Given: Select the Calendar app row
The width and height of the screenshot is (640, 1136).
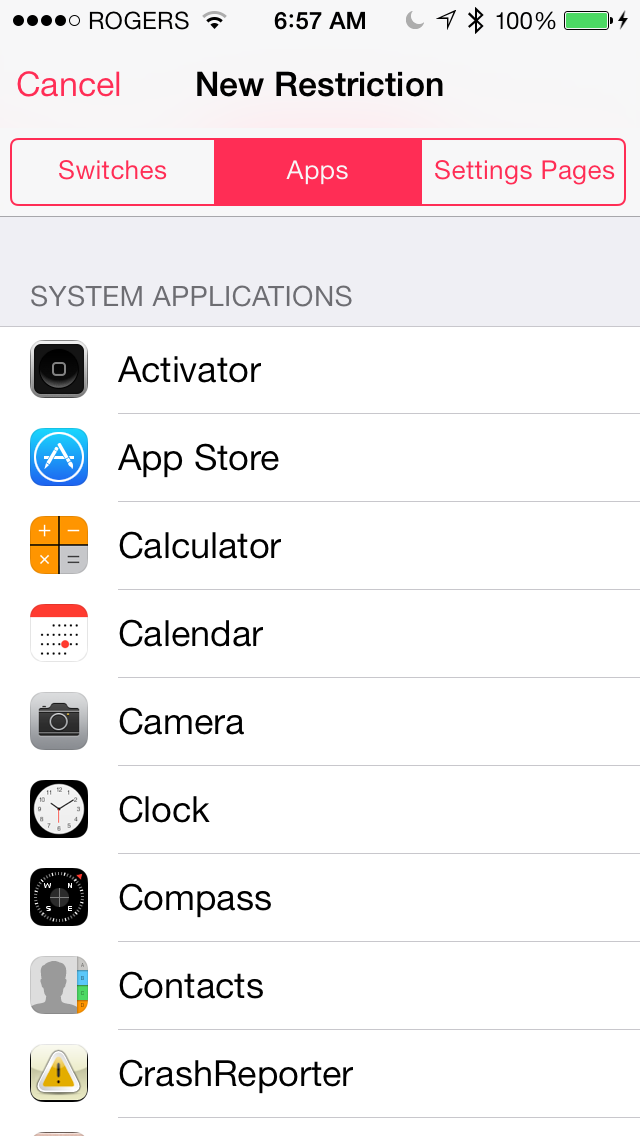Looking at the screenshot, I should tap(191, 634).
